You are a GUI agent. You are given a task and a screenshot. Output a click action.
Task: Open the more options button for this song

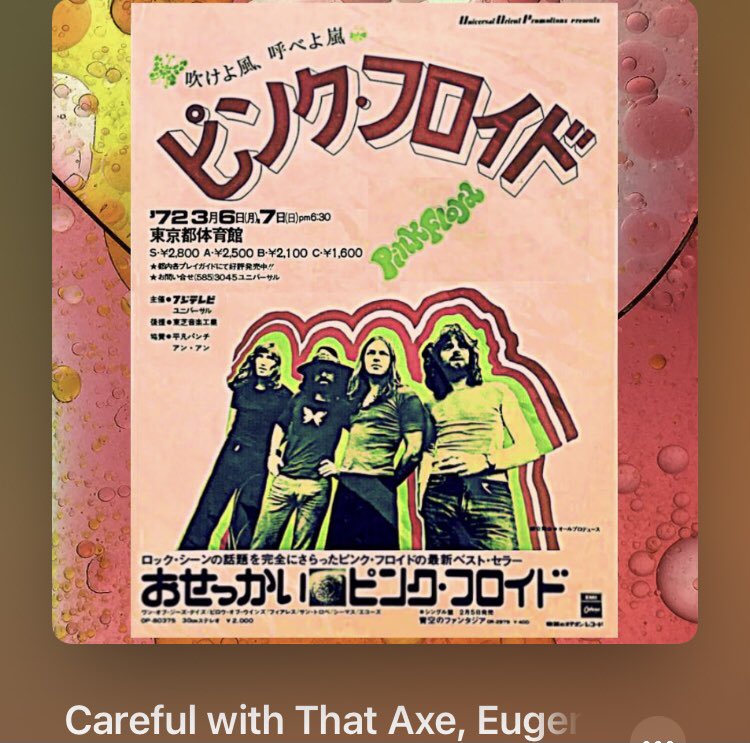click(657, 735)
